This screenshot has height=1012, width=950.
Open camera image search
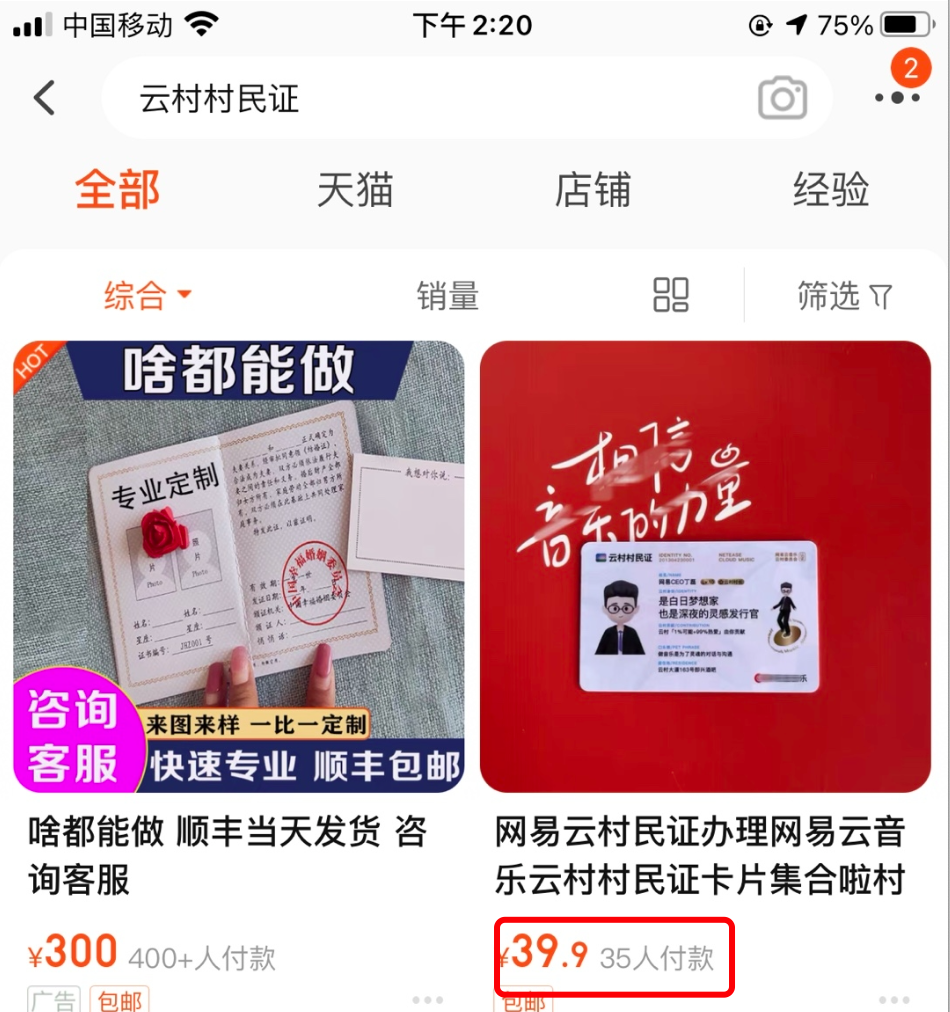point(782,98)
